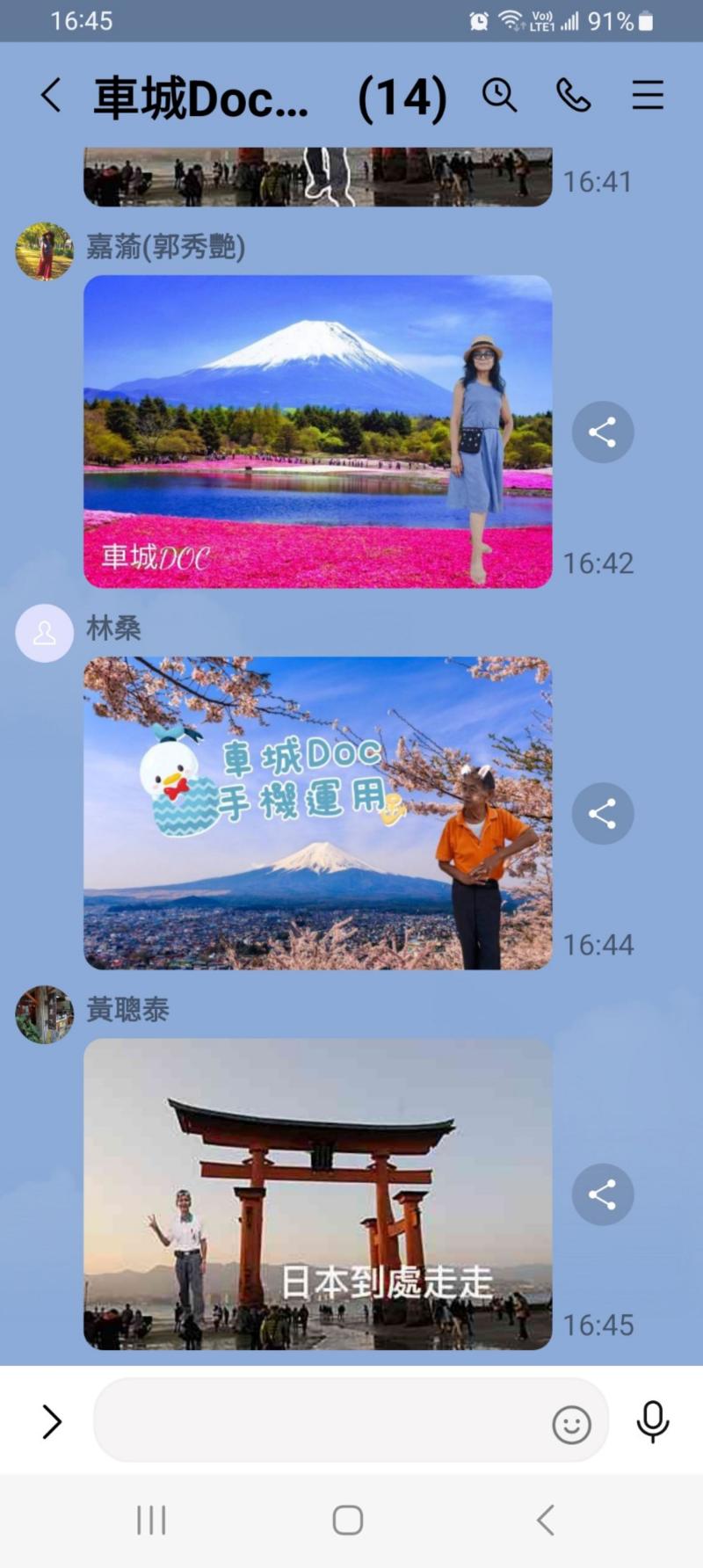The width and height of the screenshot is (703, 1568).
Task: Tap the chat title 車城Doc to view group
Action: point(202,97)
